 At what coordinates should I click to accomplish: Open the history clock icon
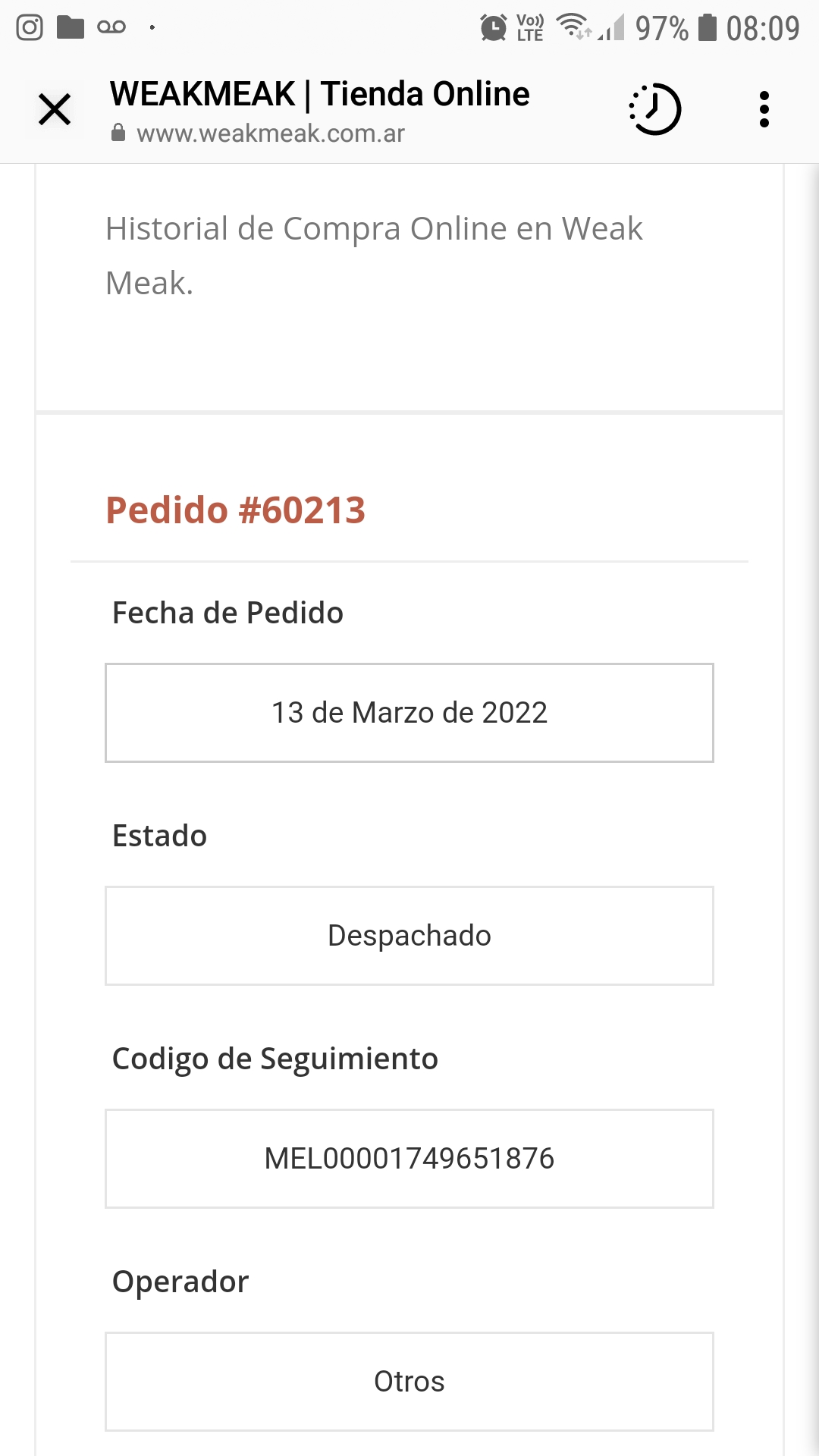point(655,109)
